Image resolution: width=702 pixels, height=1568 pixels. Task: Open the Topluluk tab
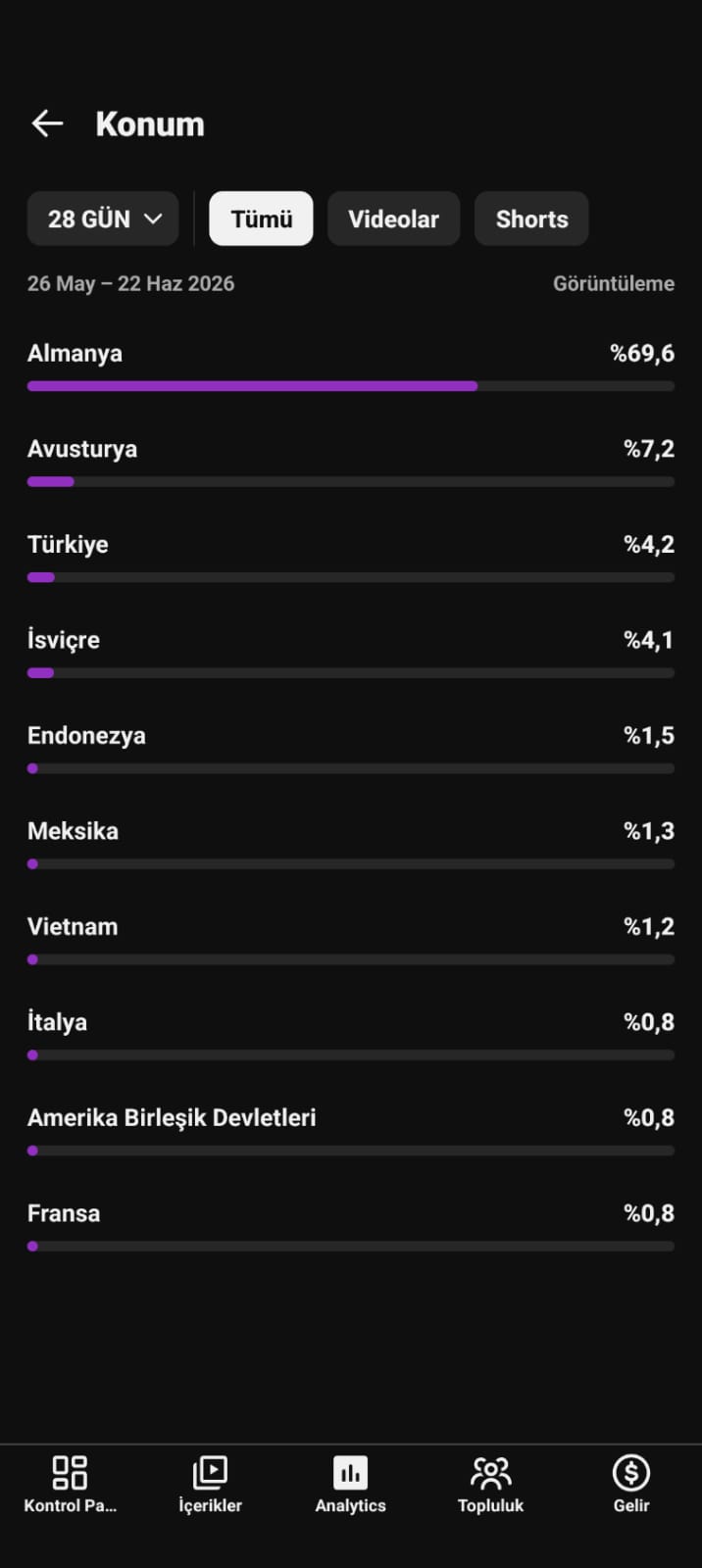click(490, 1485)
